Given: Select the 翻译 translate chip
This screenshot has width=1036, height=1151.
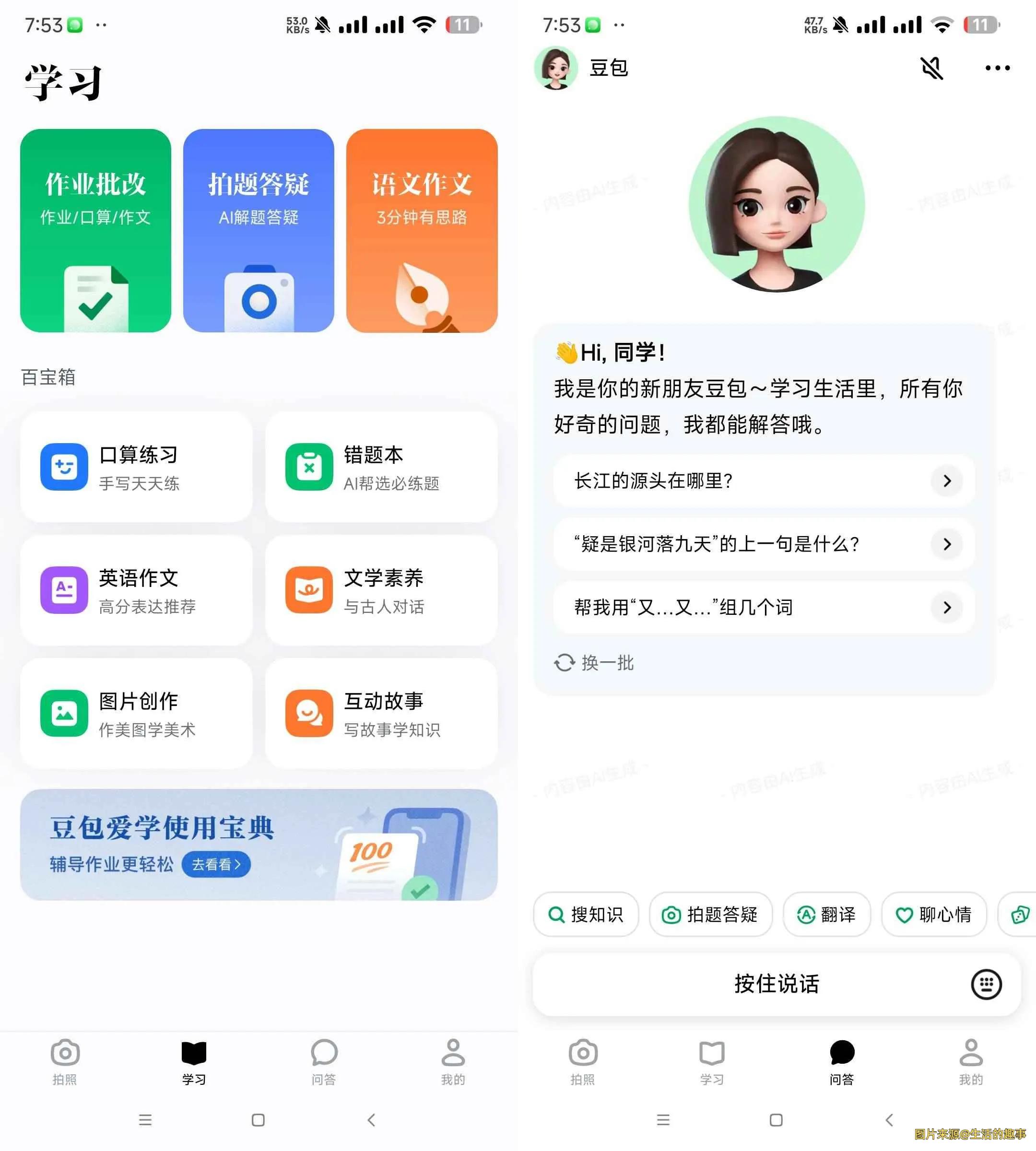Looking at the screenshot, I should tap(826, 914).
